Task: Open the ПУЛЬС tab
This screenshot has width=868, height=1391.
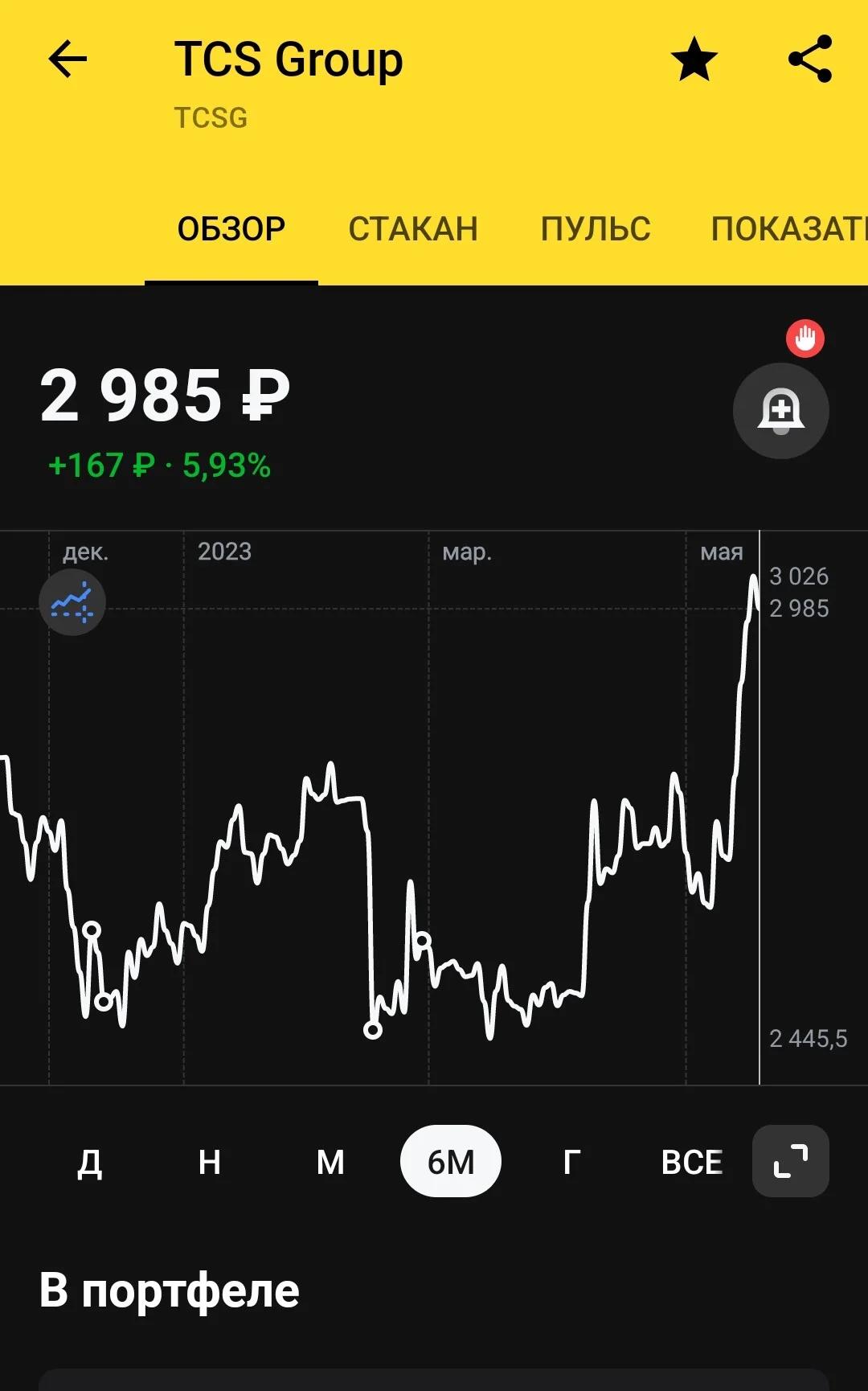Action: (x=596, y=229)
